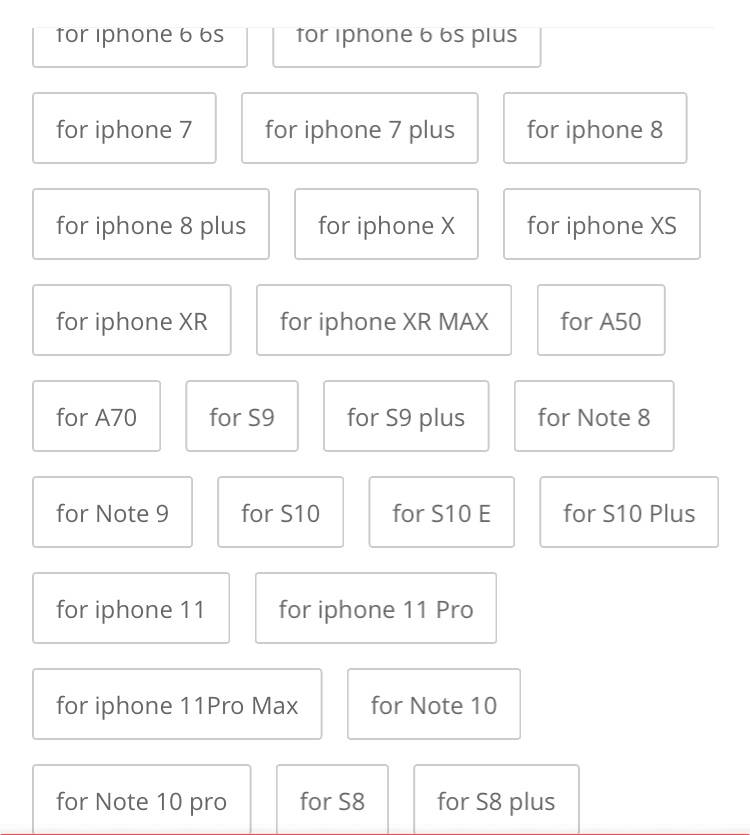Select 'for iphone 8 plus' chip

tap(150, 225)
